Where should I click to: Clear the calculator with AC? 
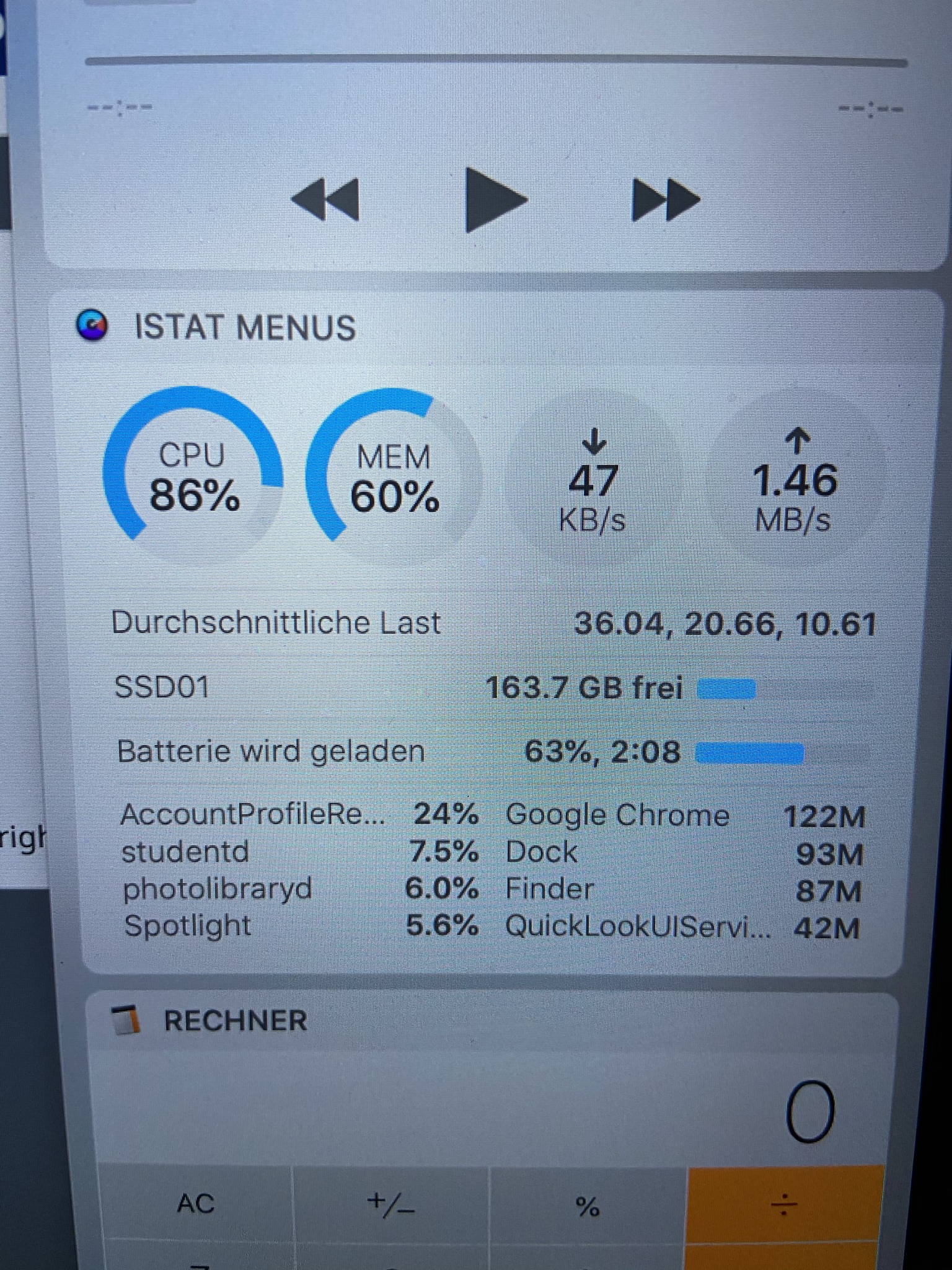pos(195,1204)
